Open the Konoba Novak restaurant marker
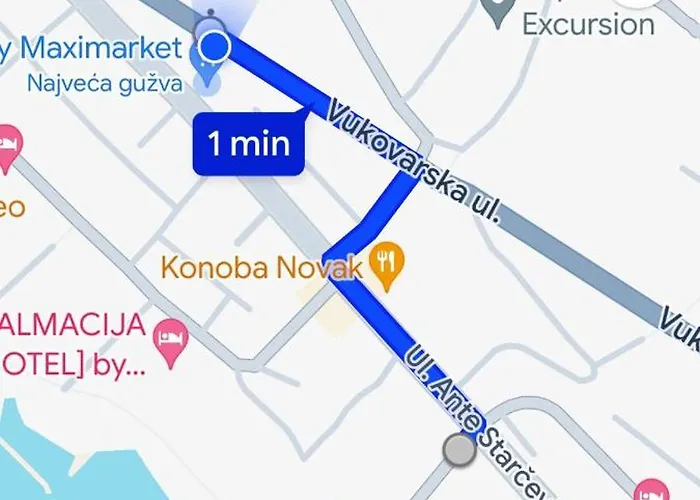 coord(385,264)
